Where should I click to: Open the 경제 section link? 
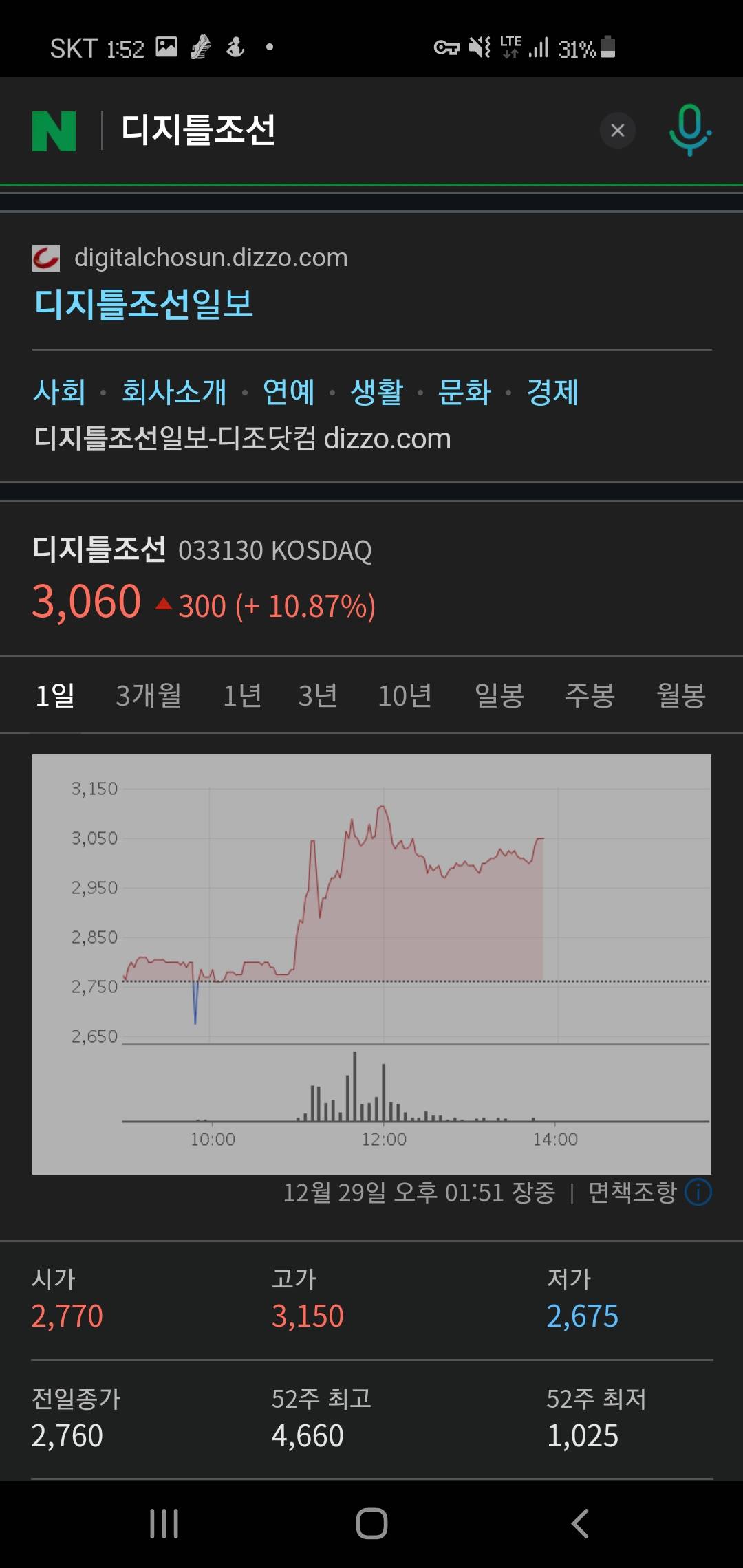click(552, 392)
